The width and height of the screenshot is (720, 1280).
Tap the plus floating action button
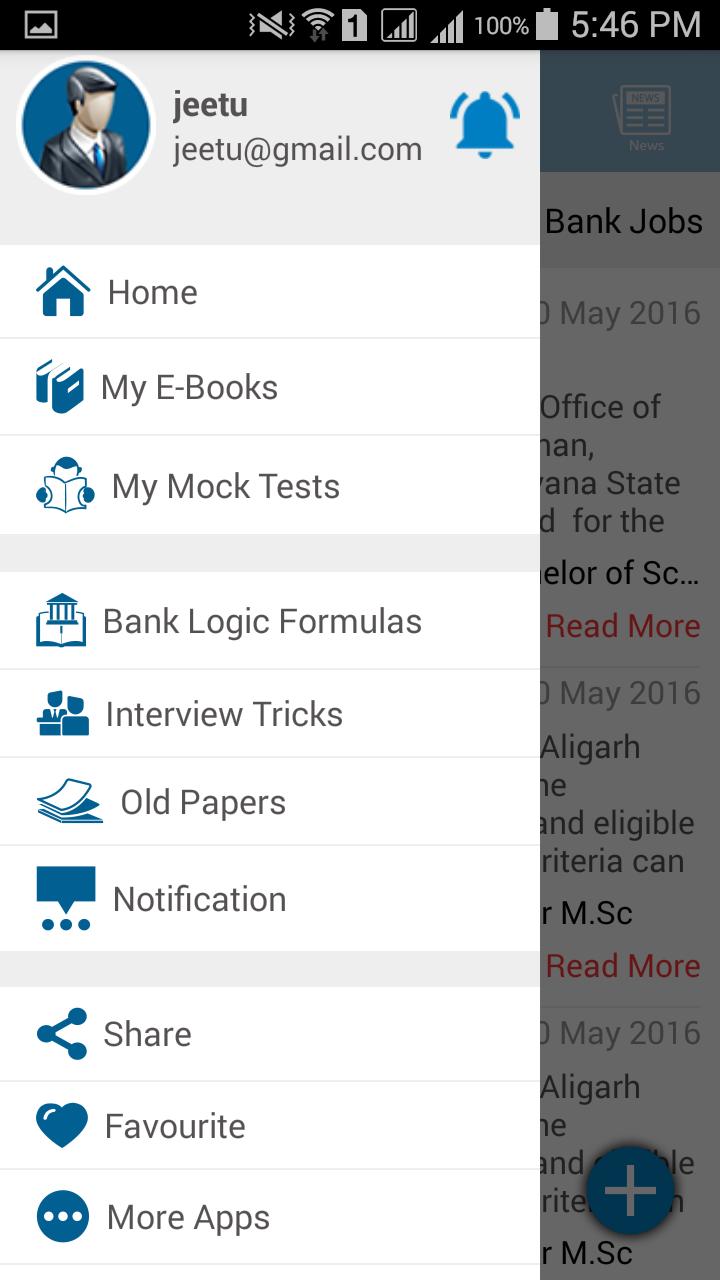tap(630, 1190)
